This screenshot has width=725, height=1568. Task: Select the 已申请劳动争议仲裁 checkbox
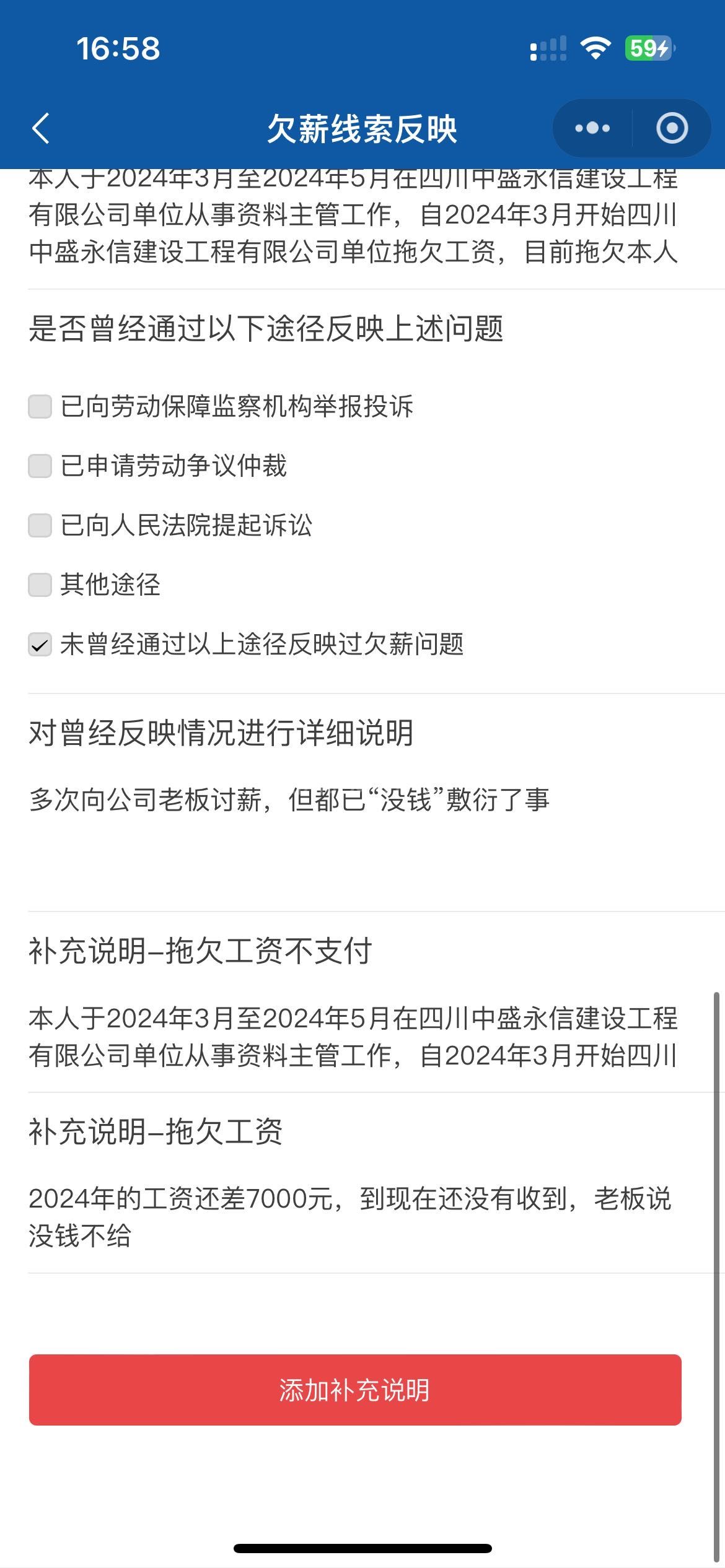tap(40, 466)
